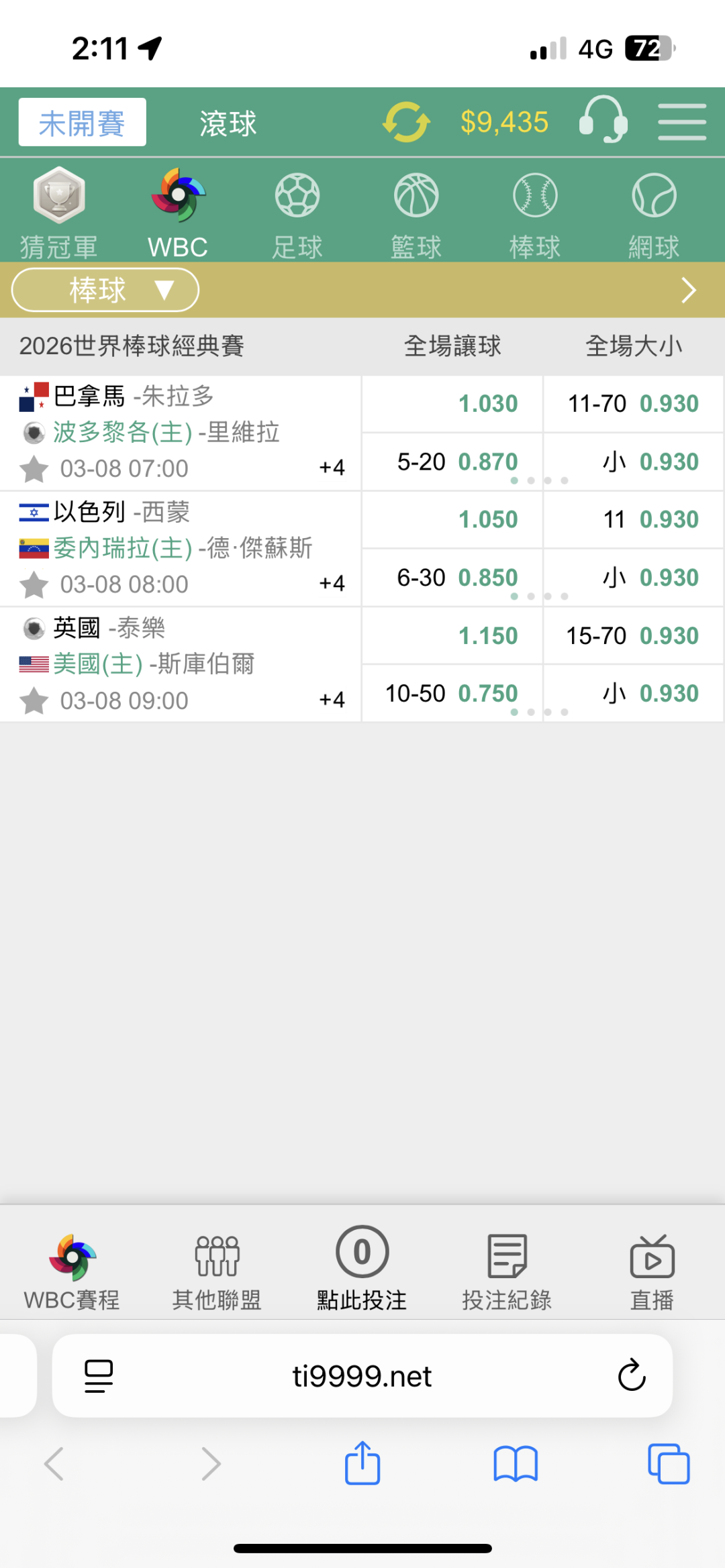Select the 網球 sport category
The image size is (725, 1568).
pyautogui.click(x=654, y=213)
